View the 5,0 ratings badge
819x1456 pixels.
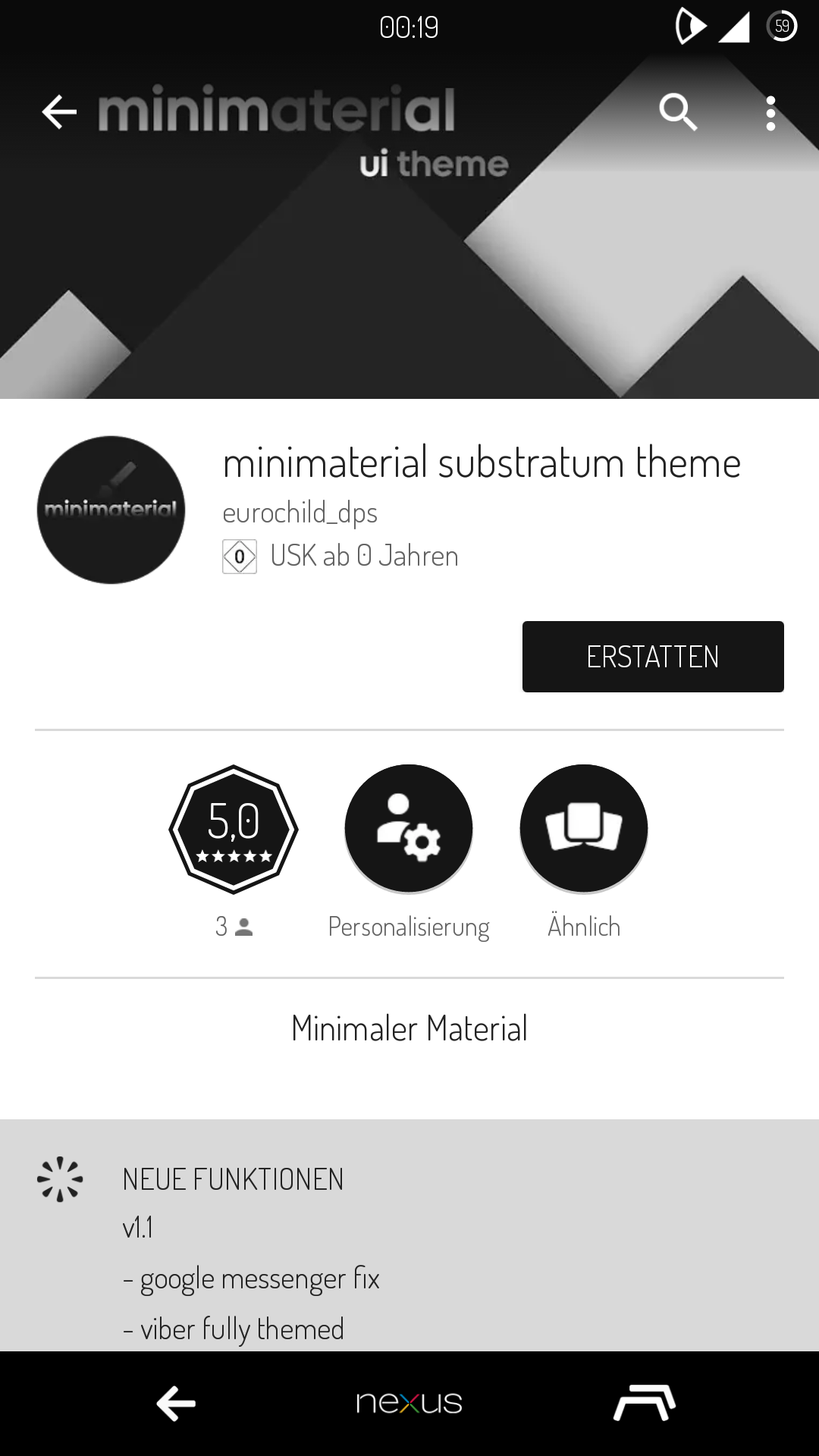[234, 829]
